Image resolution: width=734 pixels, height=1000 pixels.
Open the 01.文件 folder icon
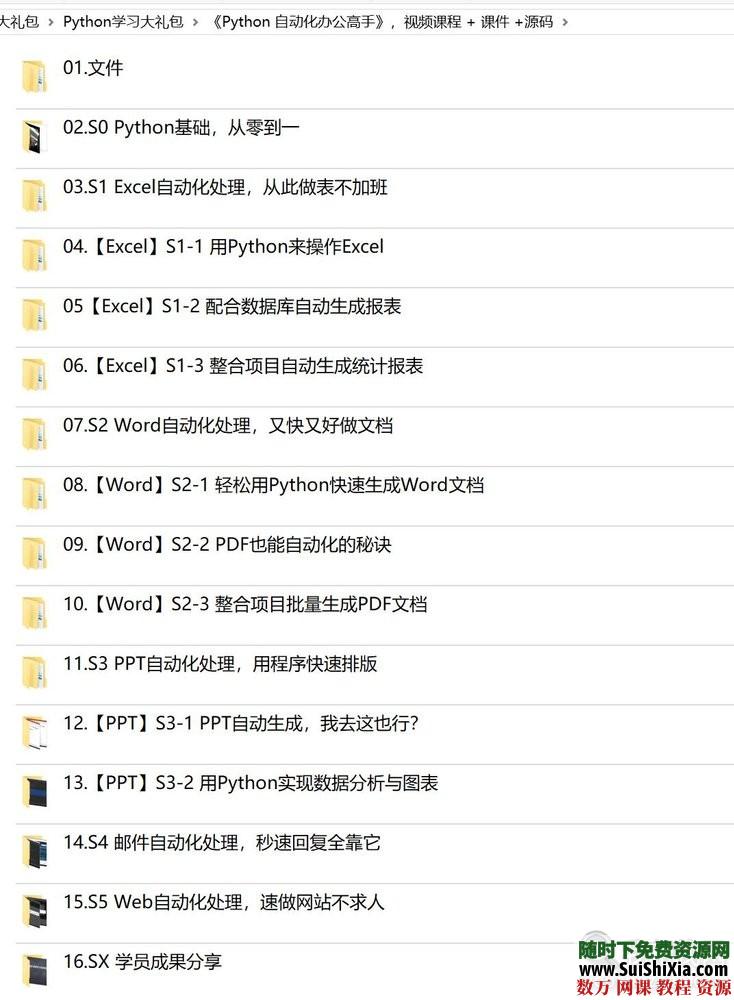click(x=33, y=75)
